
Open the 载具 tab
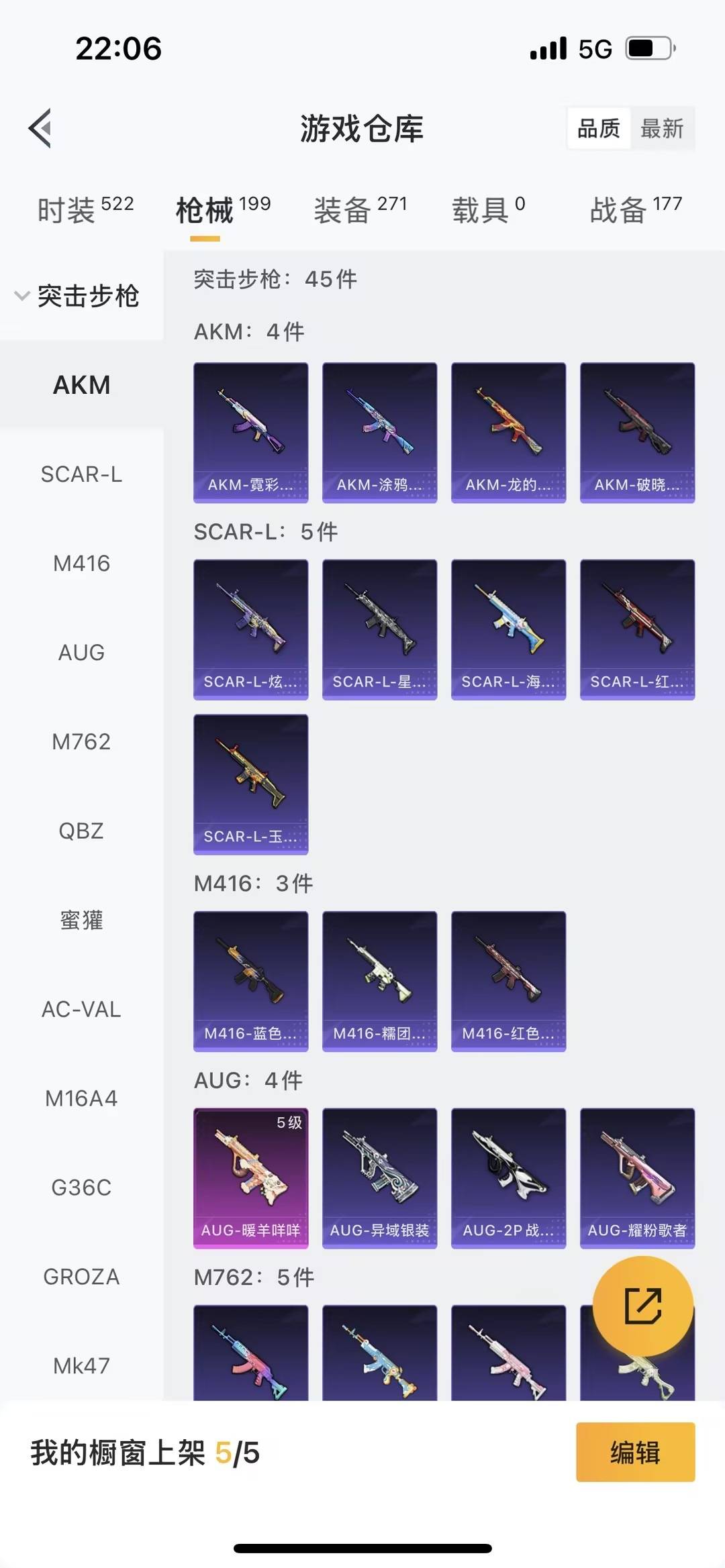(x=488, y=210)
